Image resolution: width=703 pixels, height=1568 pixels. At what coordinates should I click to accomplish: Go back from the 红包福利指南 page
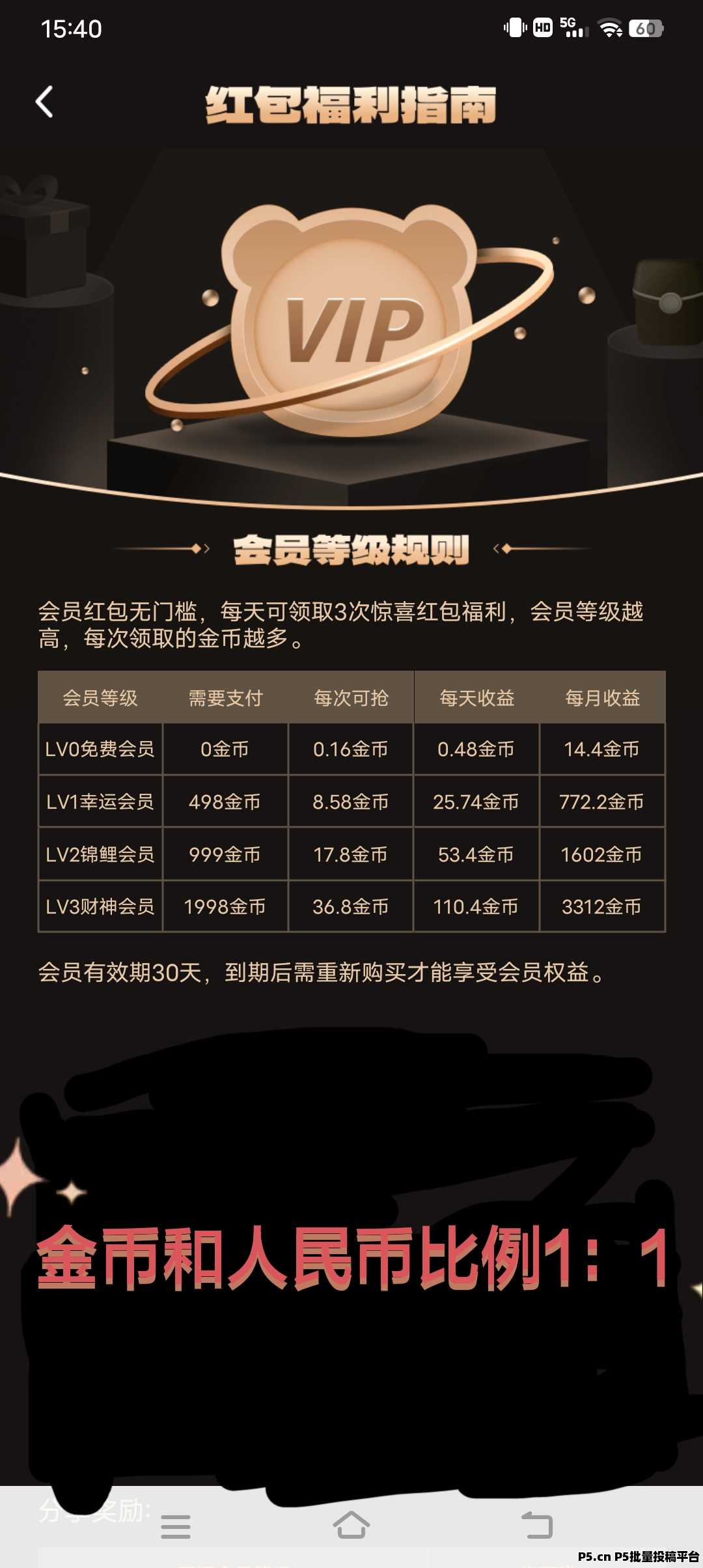click(44, 102)
